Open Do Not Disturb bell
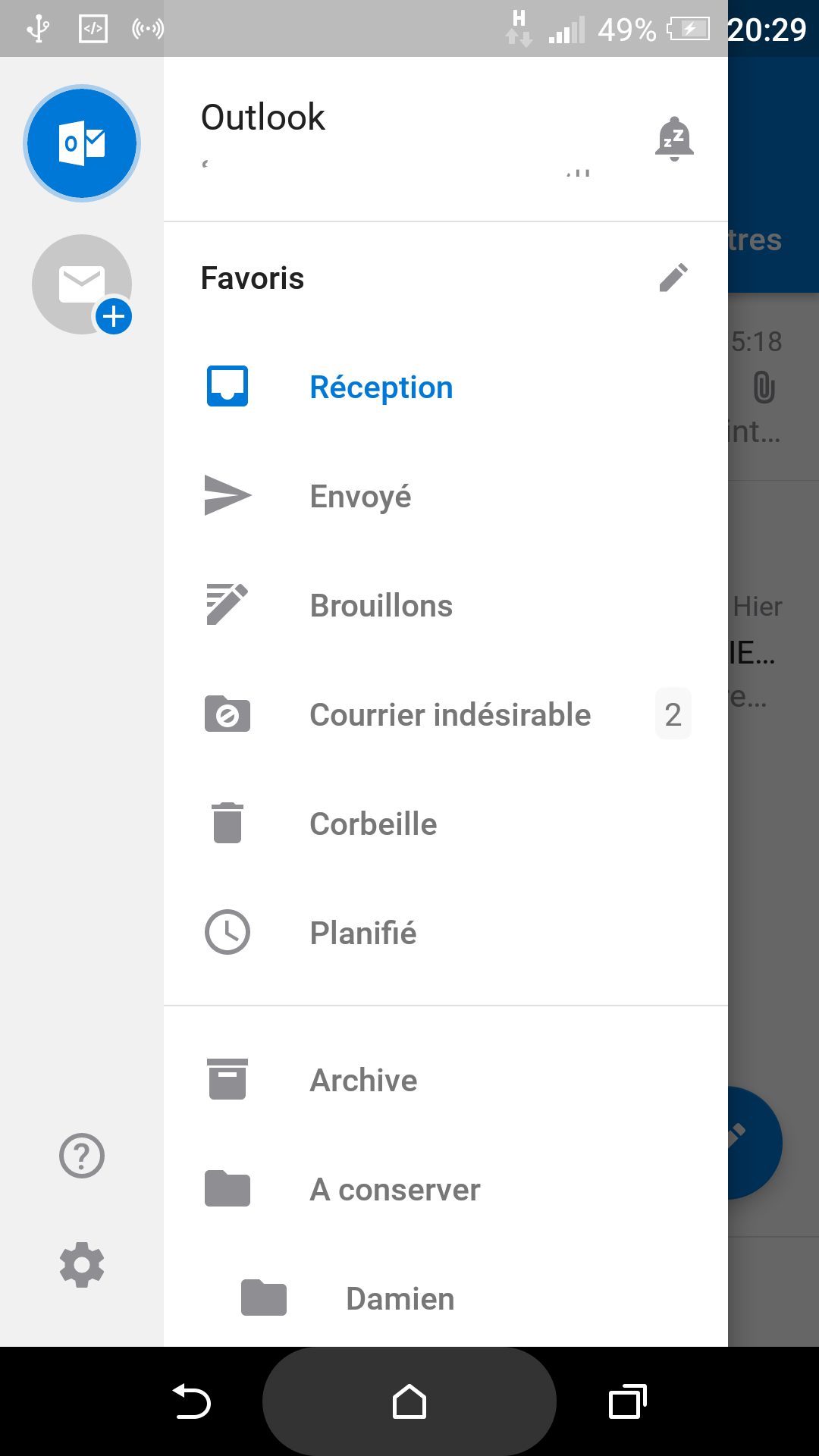 (x=673, y=140)
